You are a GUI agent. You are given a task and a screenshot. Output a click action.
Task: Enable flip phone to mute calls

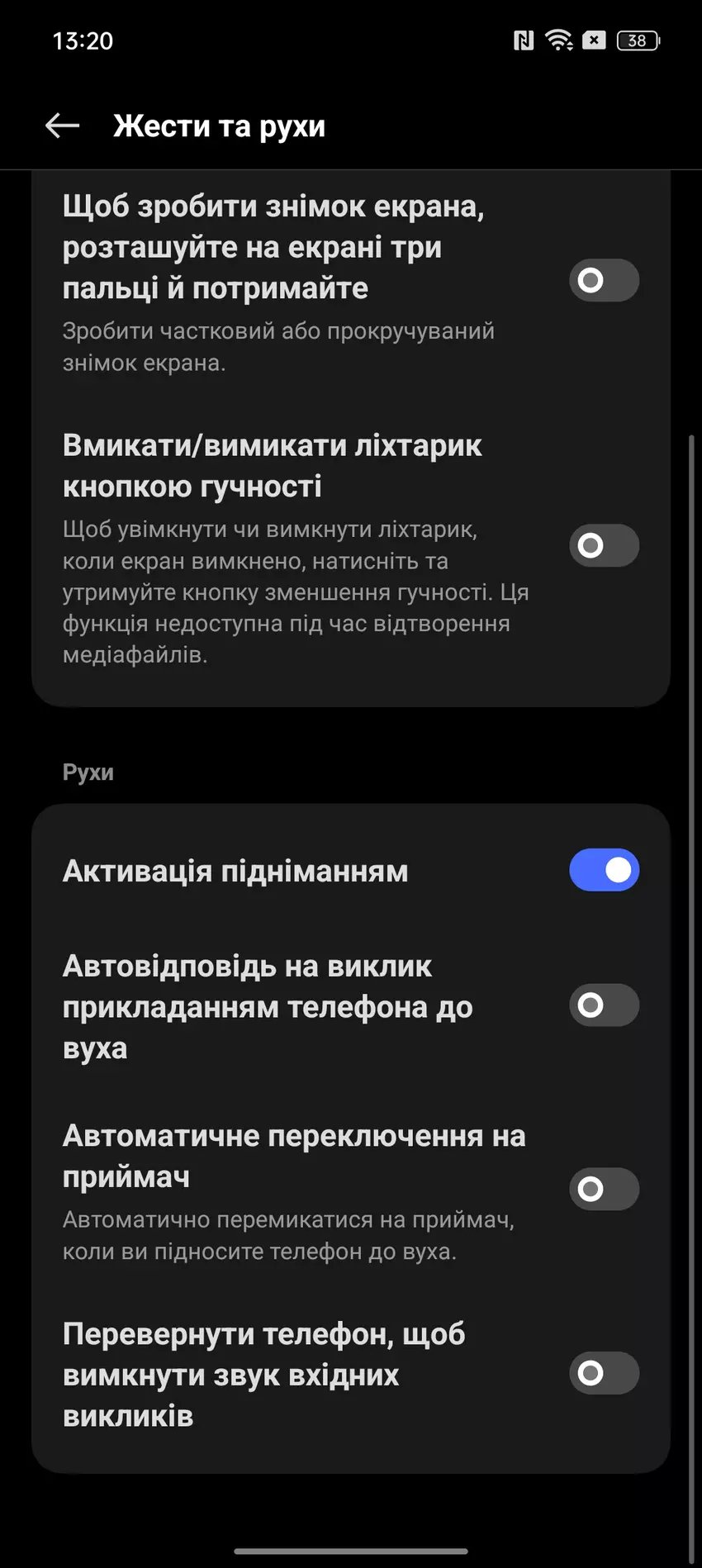coord(604,1373)
